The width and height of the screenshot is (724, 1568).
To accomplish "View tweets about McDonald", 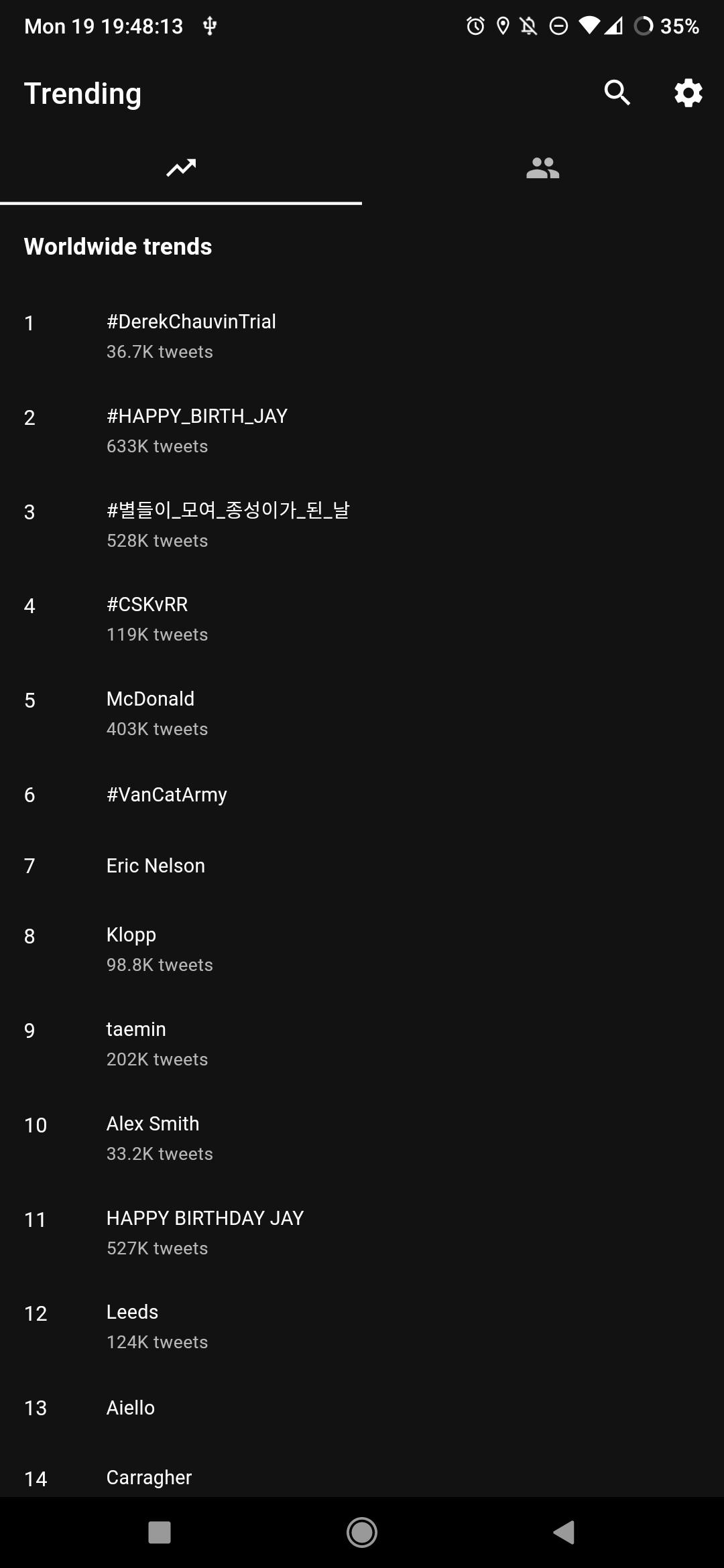I will (x=362, y=713).
